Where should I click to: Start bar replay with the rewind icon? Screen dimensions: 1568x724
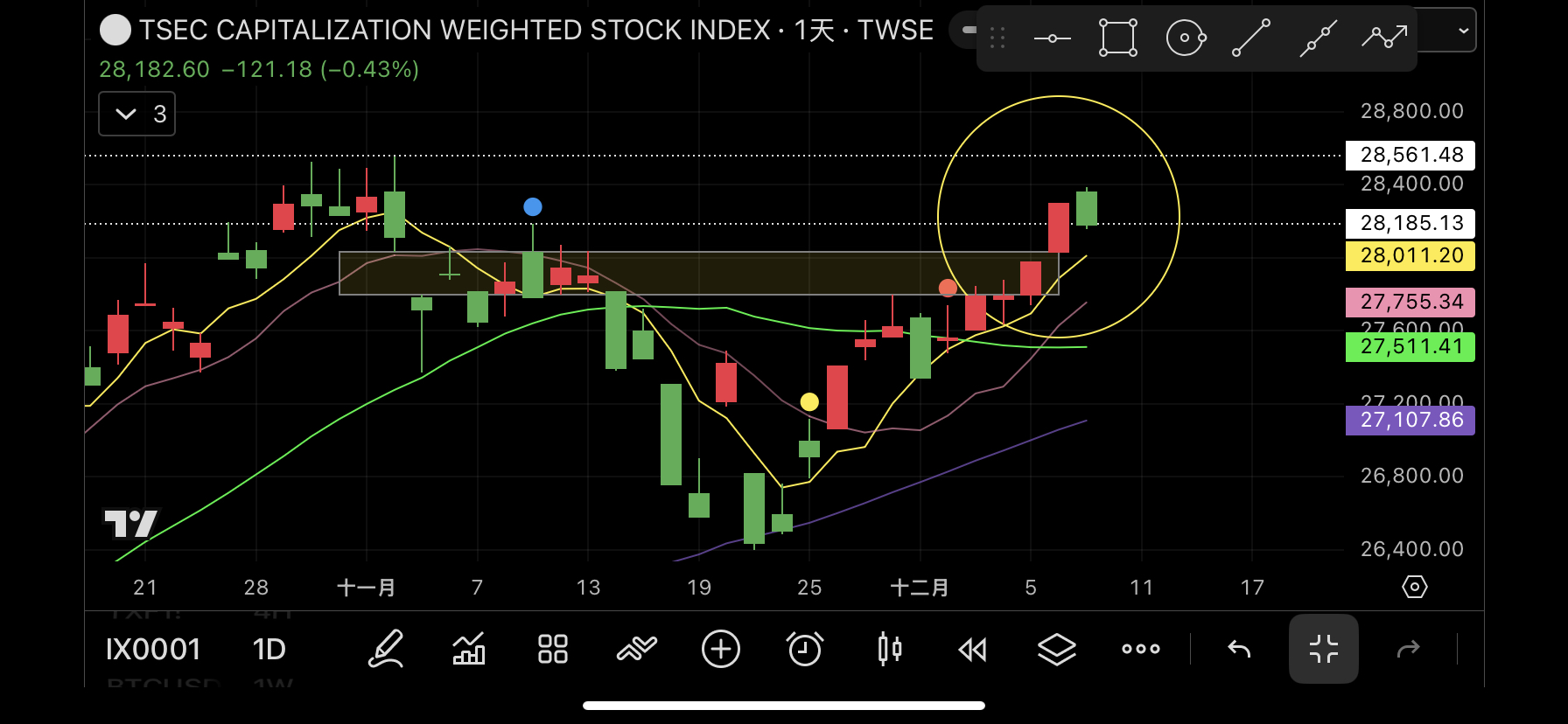972,650
